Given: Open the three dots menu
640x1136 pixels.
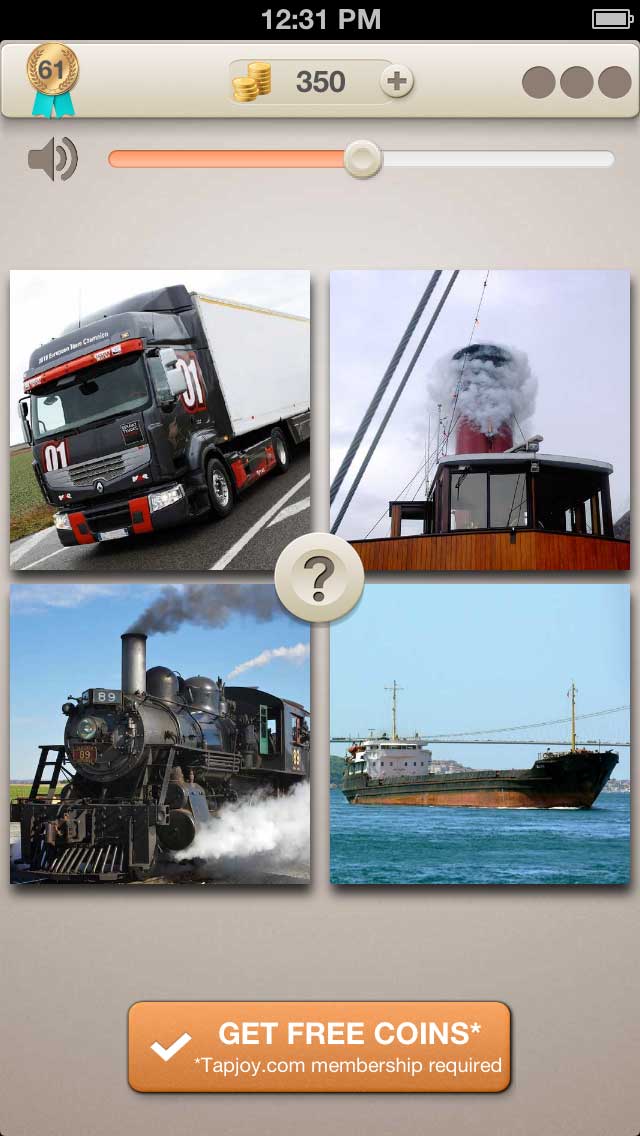Looking at the screenshot, I should coord(577,82).
